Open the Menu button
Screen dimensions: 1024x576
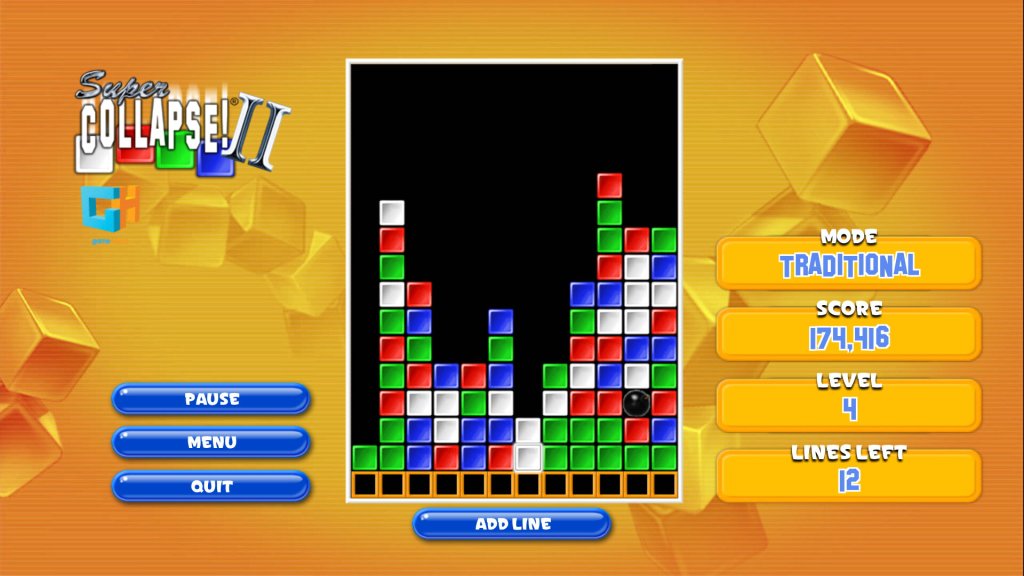point(211,442)
